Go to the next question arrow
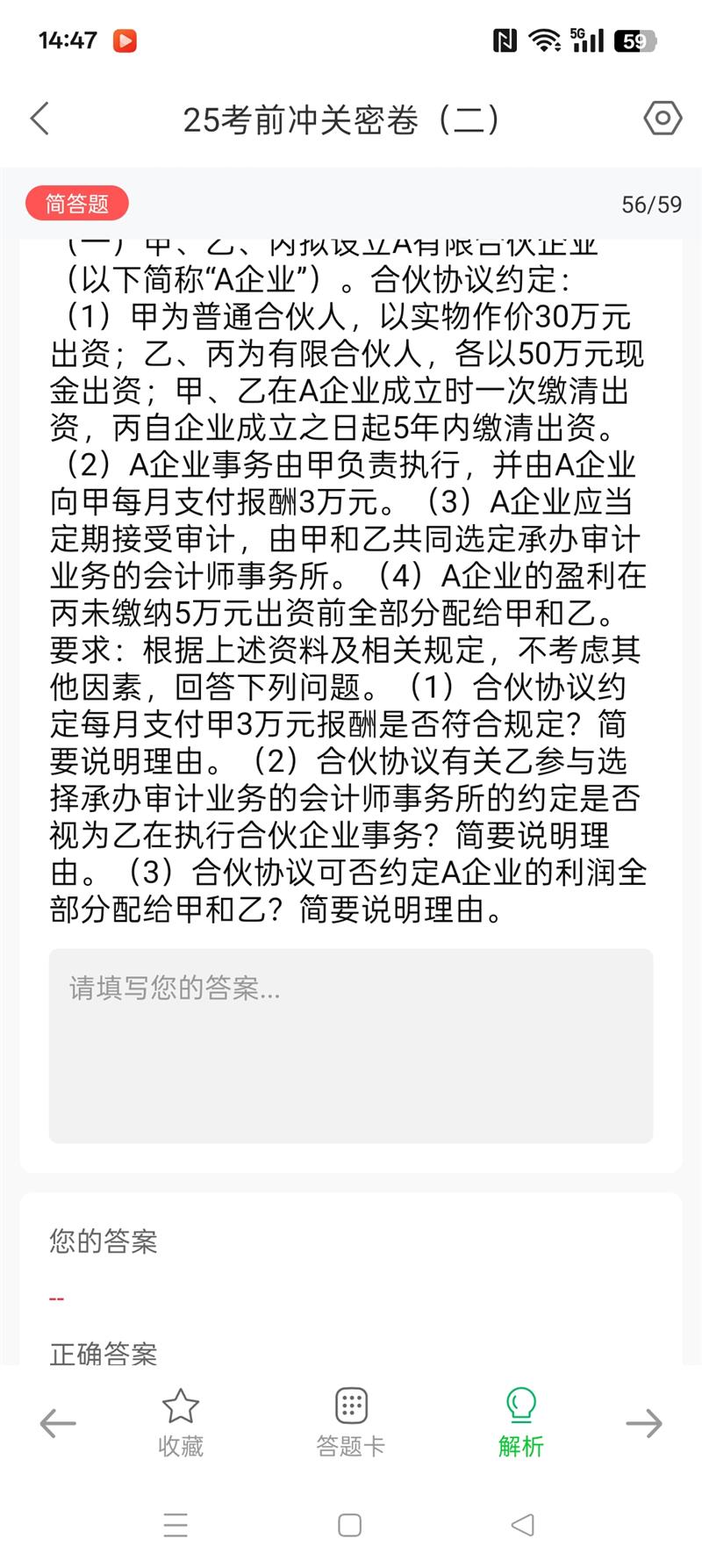702x1568 pixels. click(643, 1424)
